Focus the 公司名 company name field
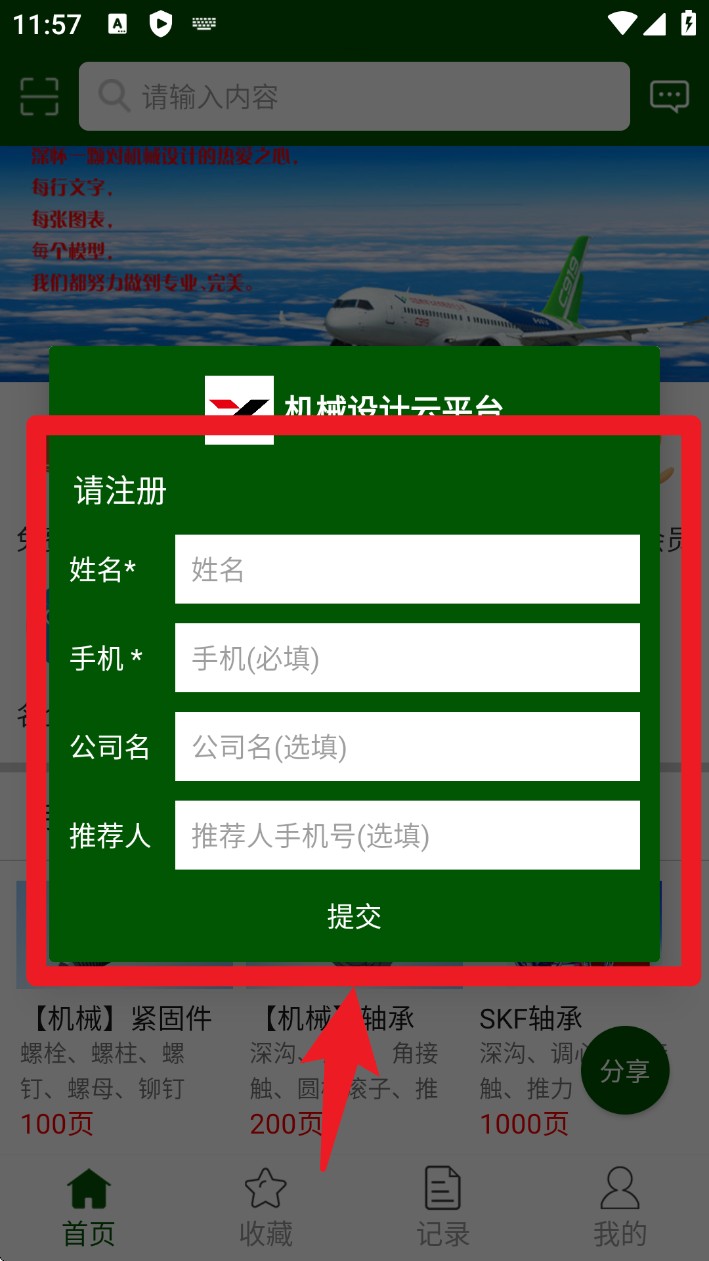 click(x=407, y=746)
